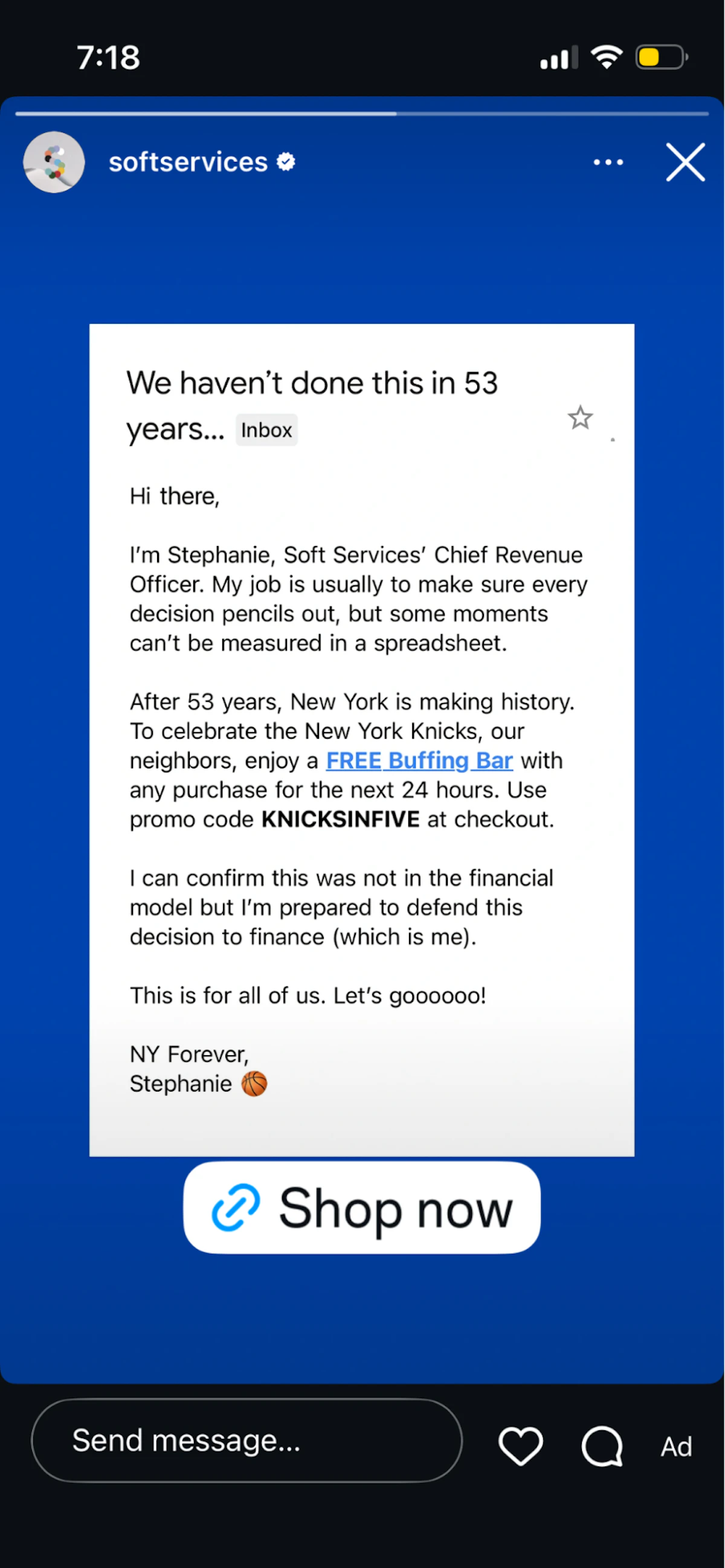This screenshot has height=1568, width=725.
Task: Tap the Ad label for details
Action: 676,1446
